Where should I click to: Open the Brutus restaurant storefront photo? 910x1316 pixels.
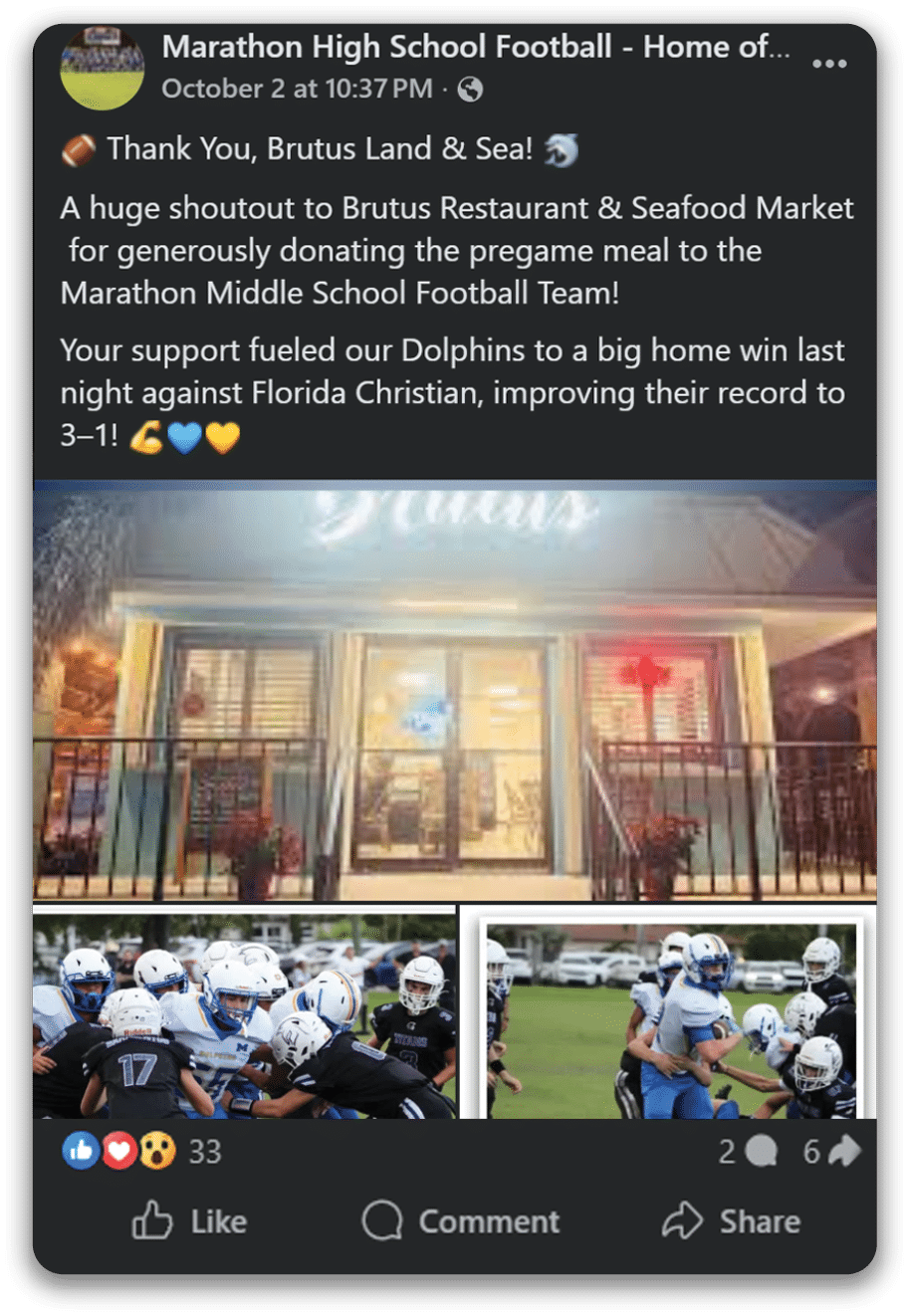coord(455,690)
